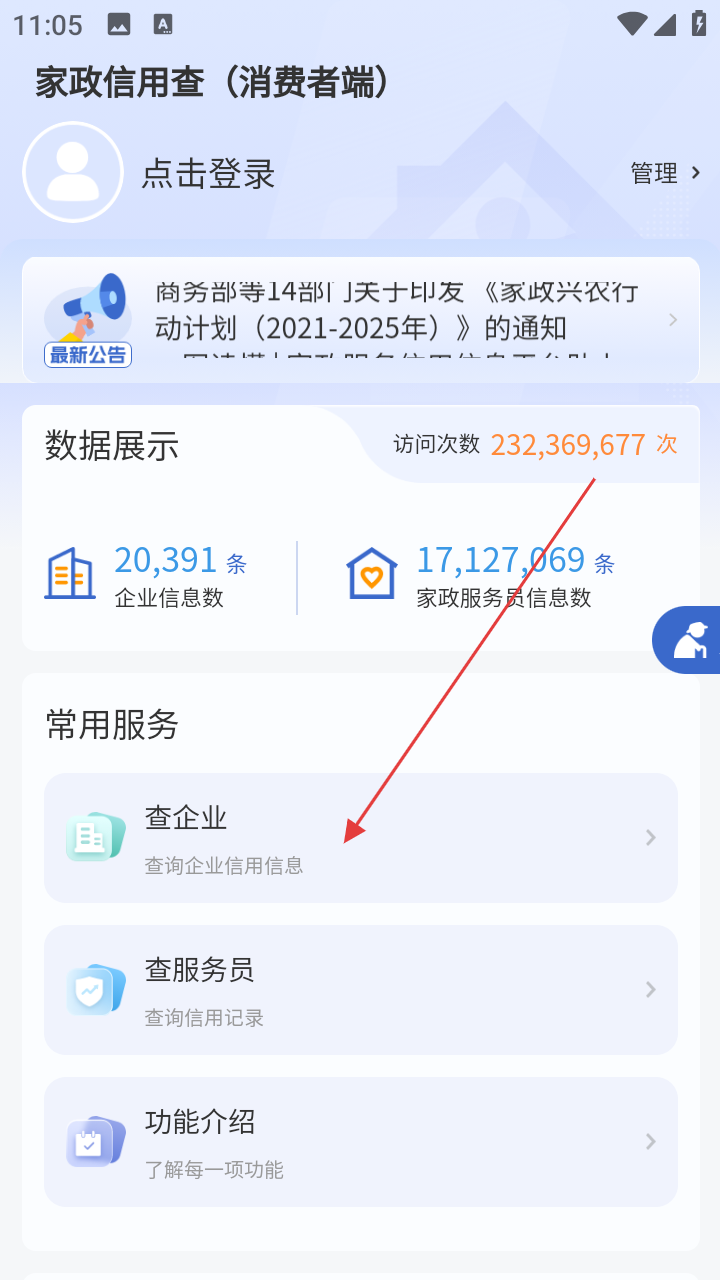
Task: Open the 最新公告 announcement banner
Action: click(x=360, y=320)
